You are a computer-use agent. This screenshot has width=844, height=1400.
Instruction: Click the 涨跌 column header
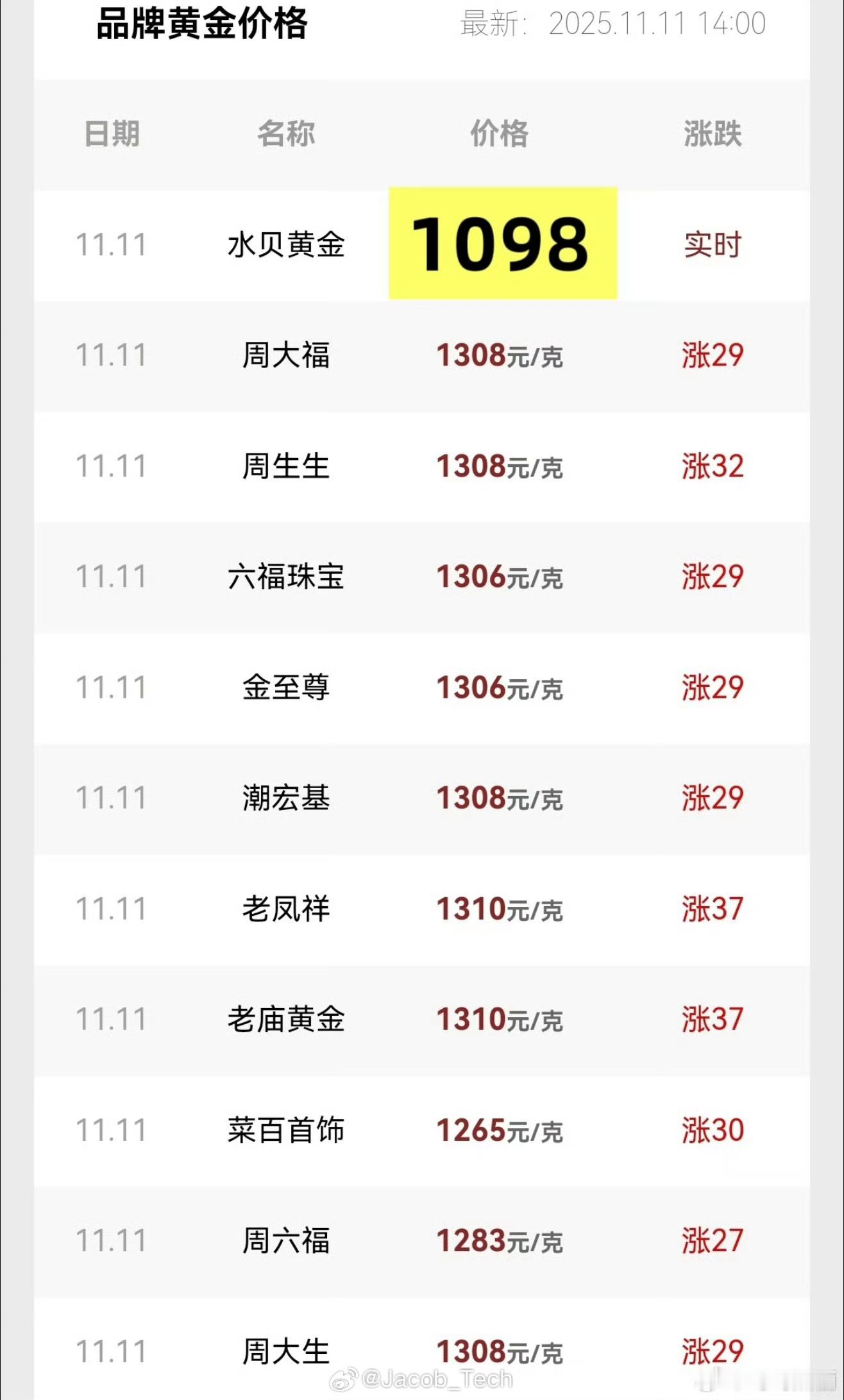712,133
